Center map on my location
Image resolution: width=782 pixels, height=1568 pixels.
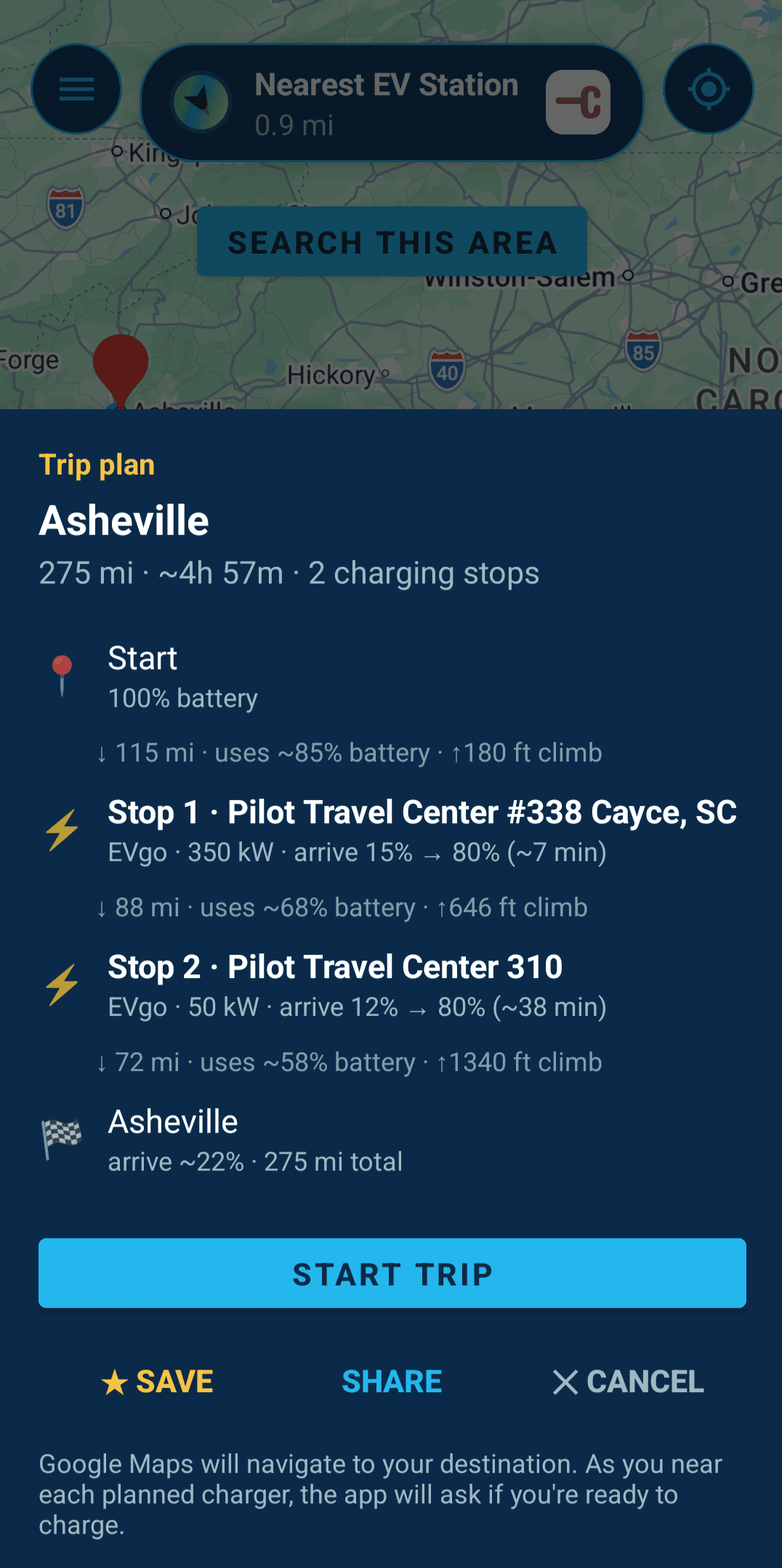(708, 89)
